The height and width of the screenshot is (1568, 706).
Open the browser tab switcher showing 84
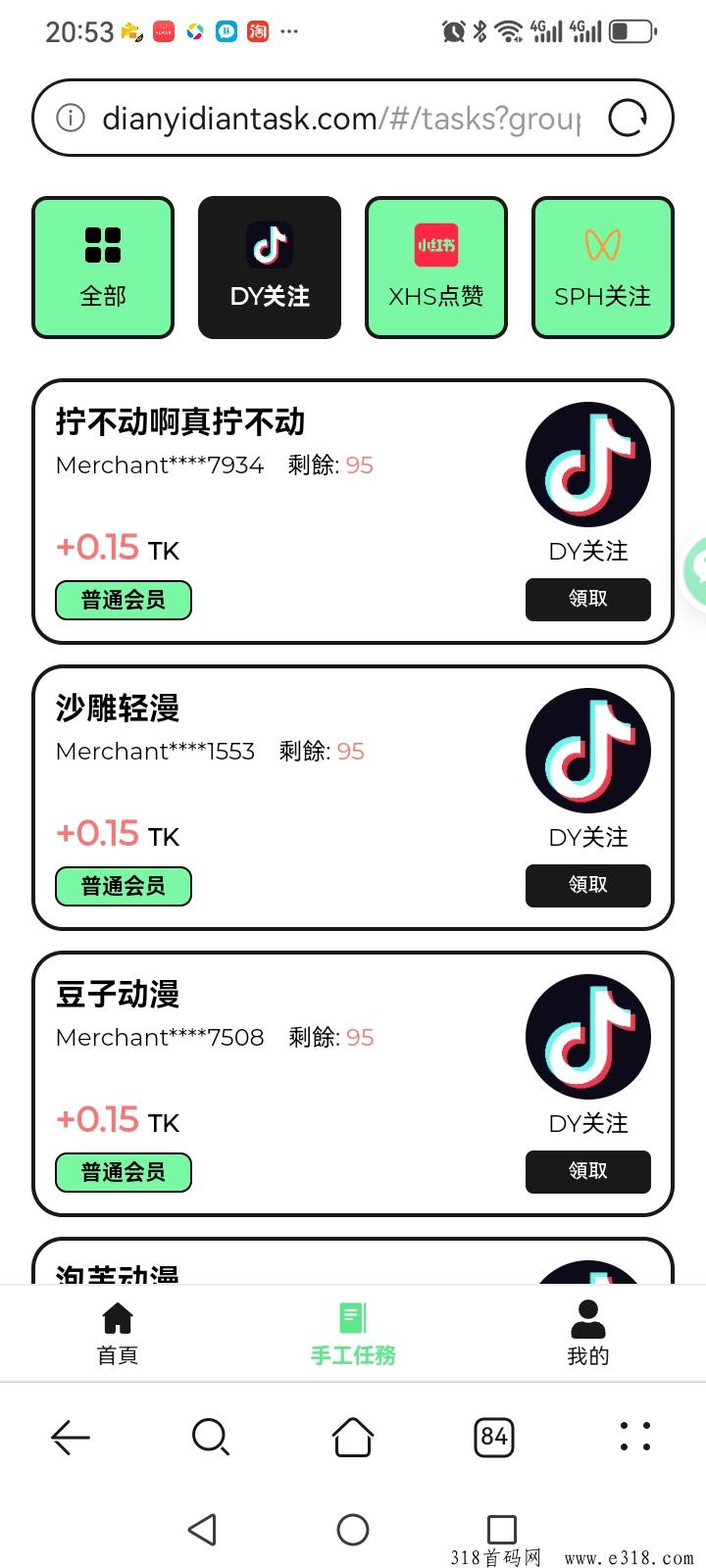click(494, 1438)
